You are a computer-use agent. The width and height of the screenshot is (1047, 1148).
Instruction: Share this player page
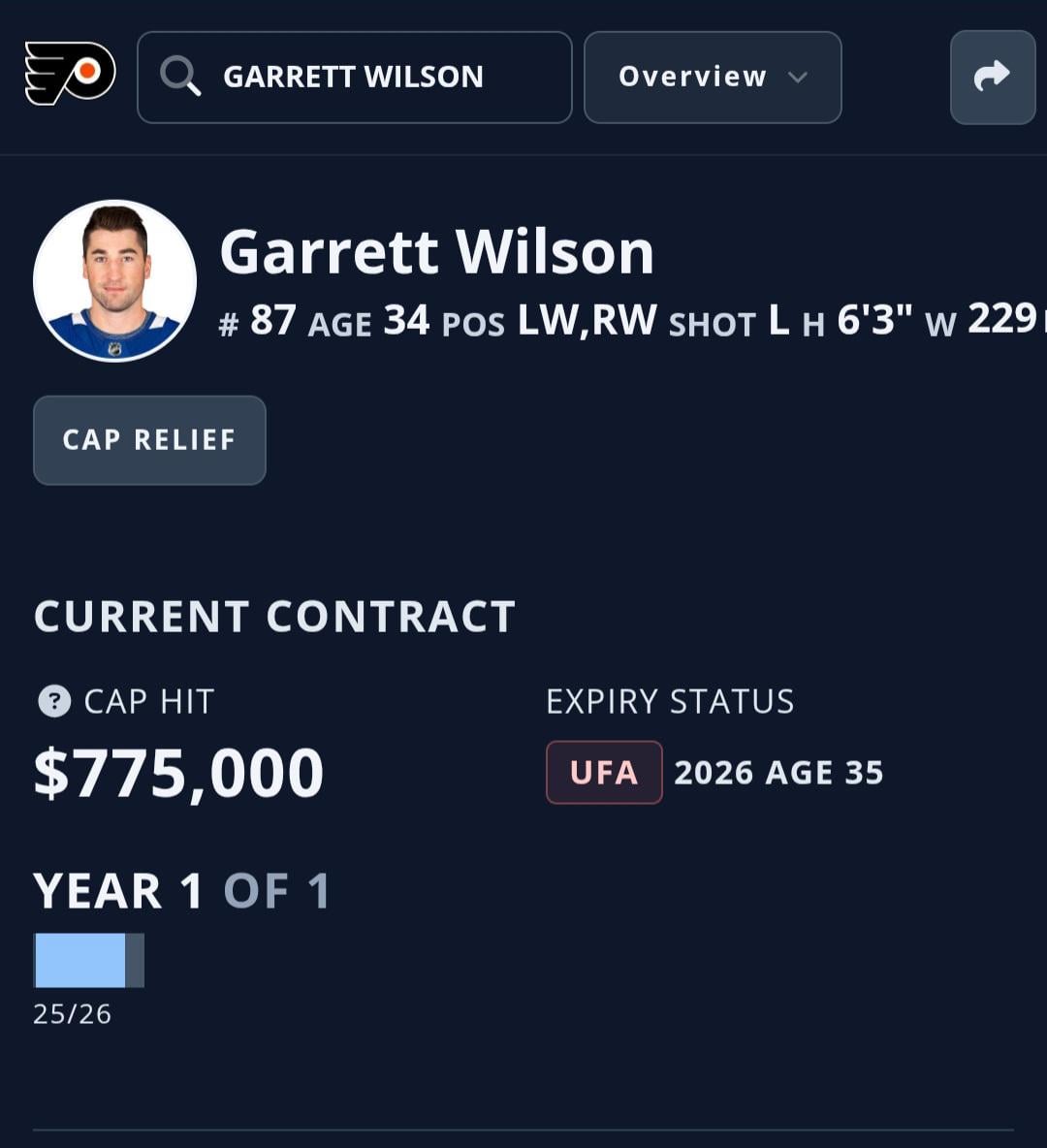tap(992, 77)
